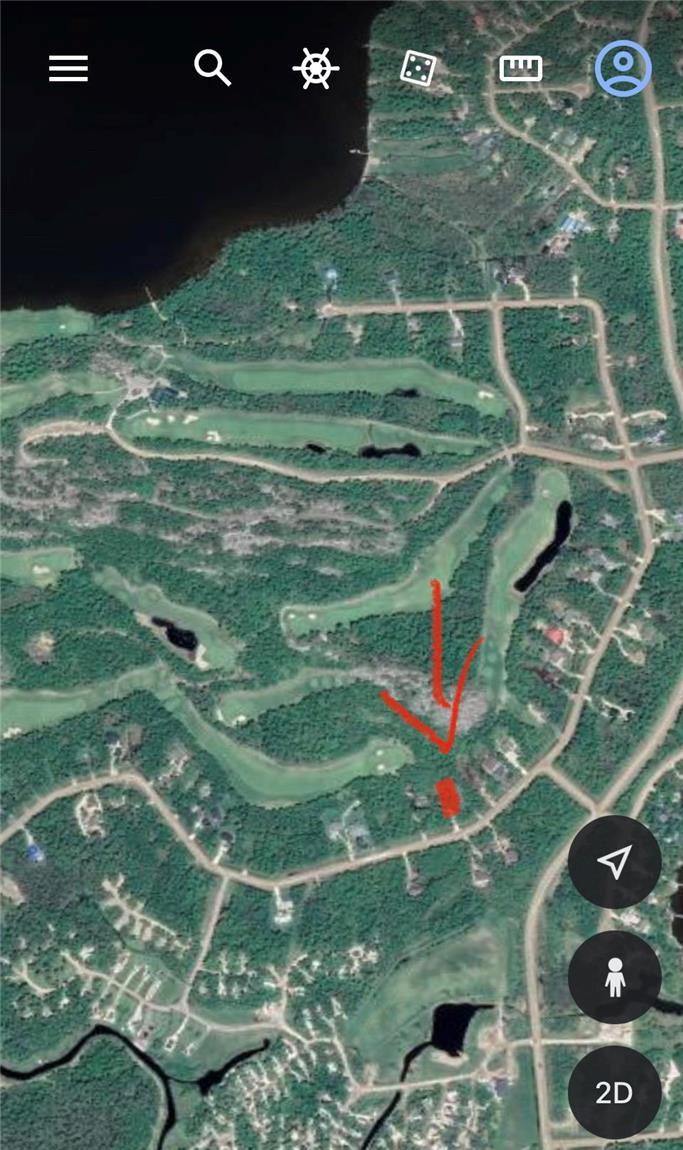Launch Voyager via the ship wheel icon
The image size is (683, 1150).
point(315,68)
